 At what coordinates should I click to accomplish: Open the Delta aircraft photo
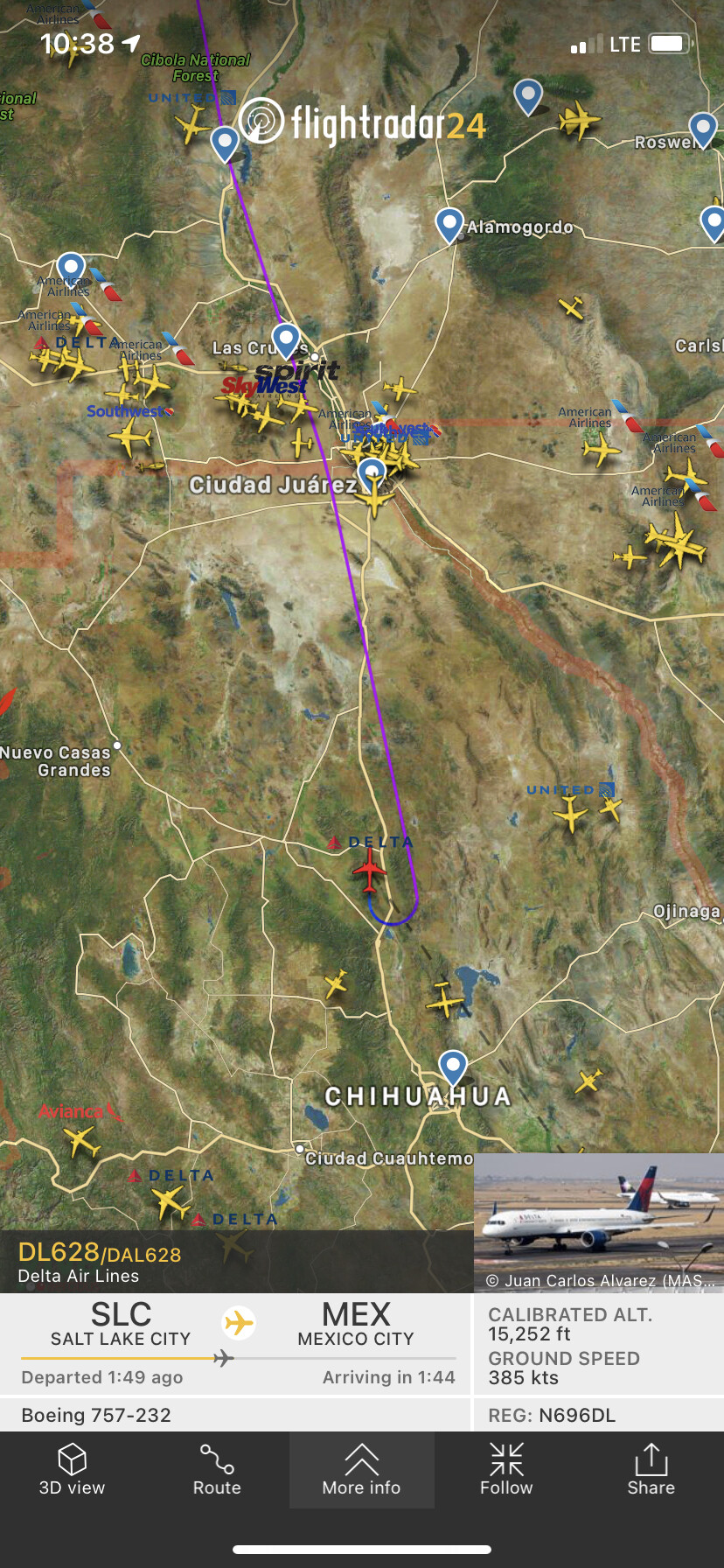pyautogui.click(x=598, y=1221)
